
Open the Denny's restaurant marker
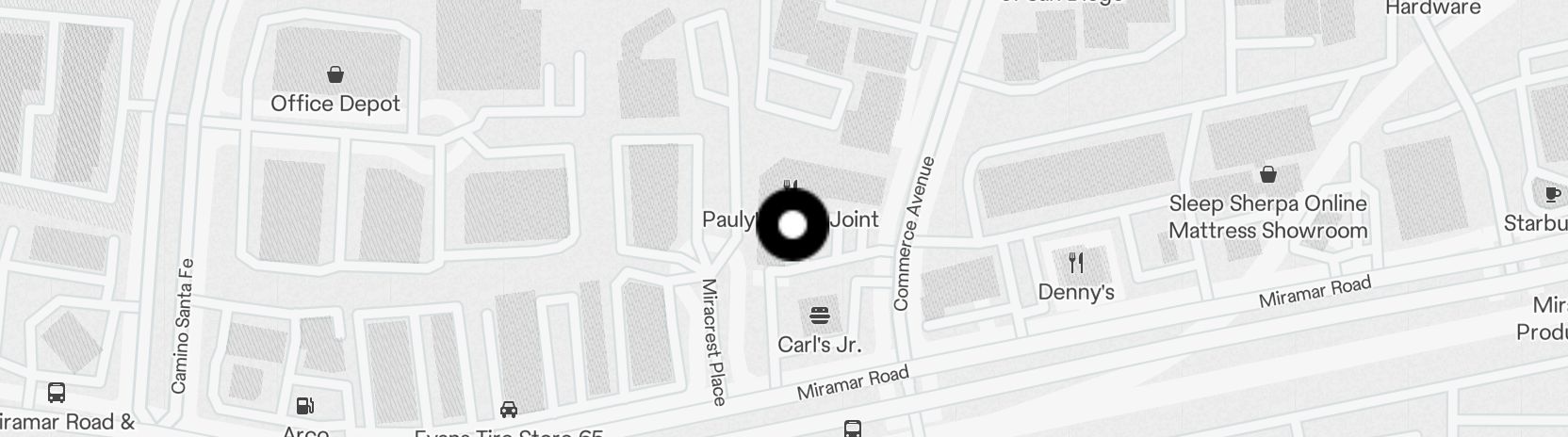1075,263
